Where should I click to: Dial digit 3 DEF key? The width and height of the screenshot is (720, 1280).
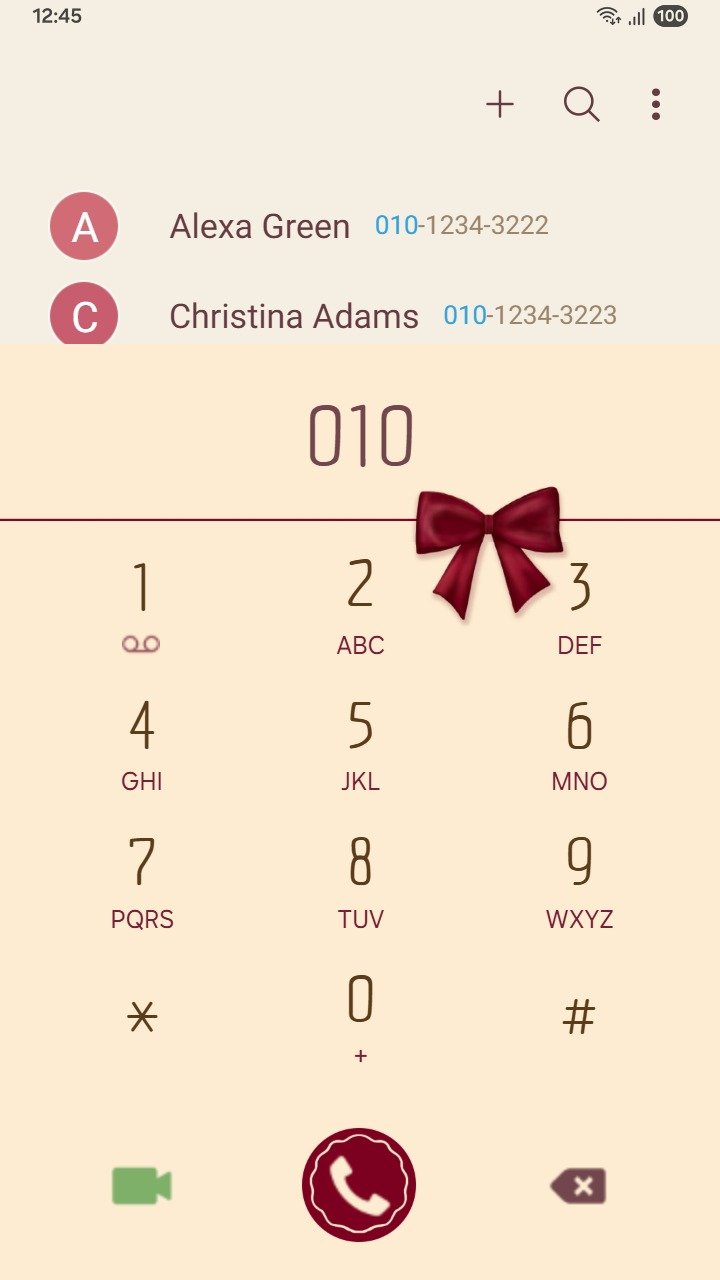(579, 605)
